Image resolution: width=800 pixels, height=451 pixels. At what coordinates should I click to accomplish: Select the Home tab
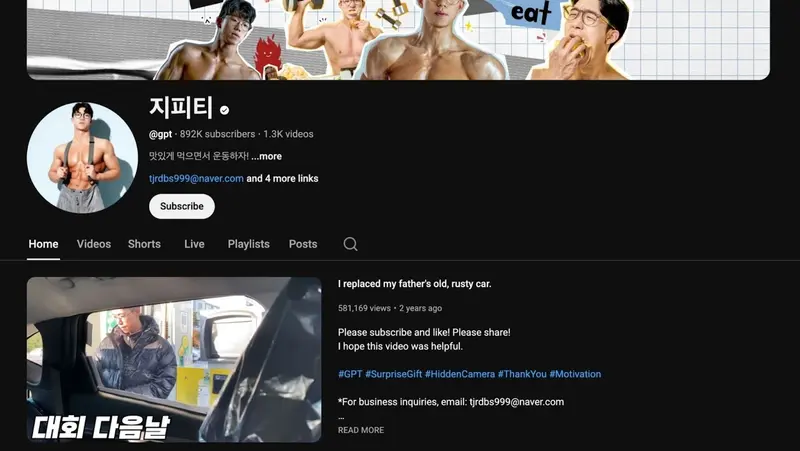(43, 244)
